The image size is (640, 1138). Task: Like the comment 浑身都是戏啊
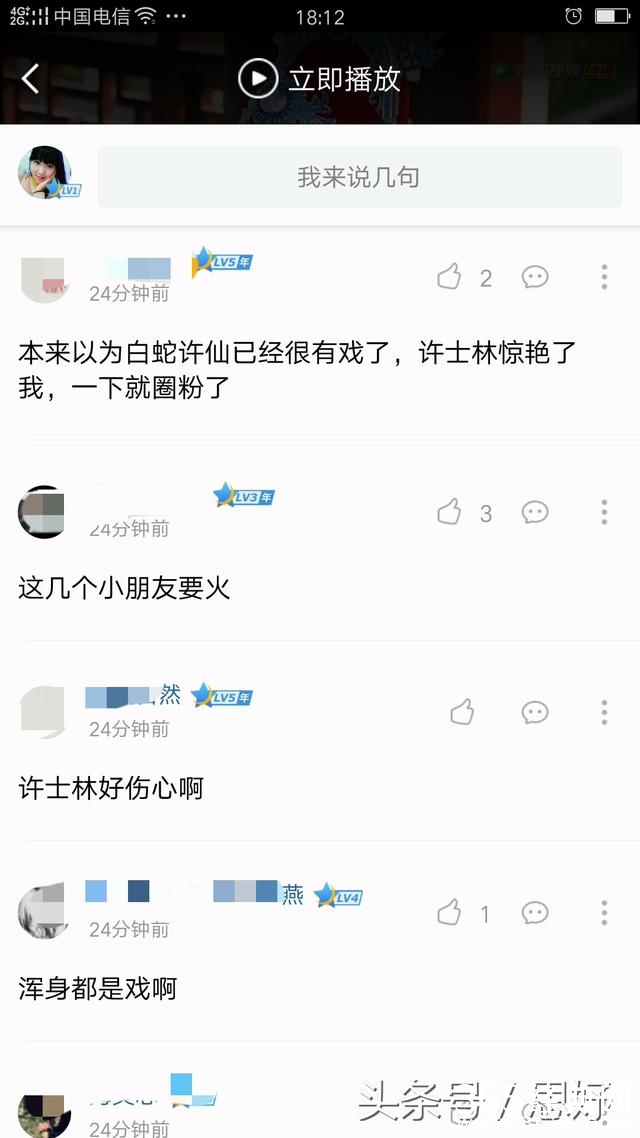click(450, 912)
